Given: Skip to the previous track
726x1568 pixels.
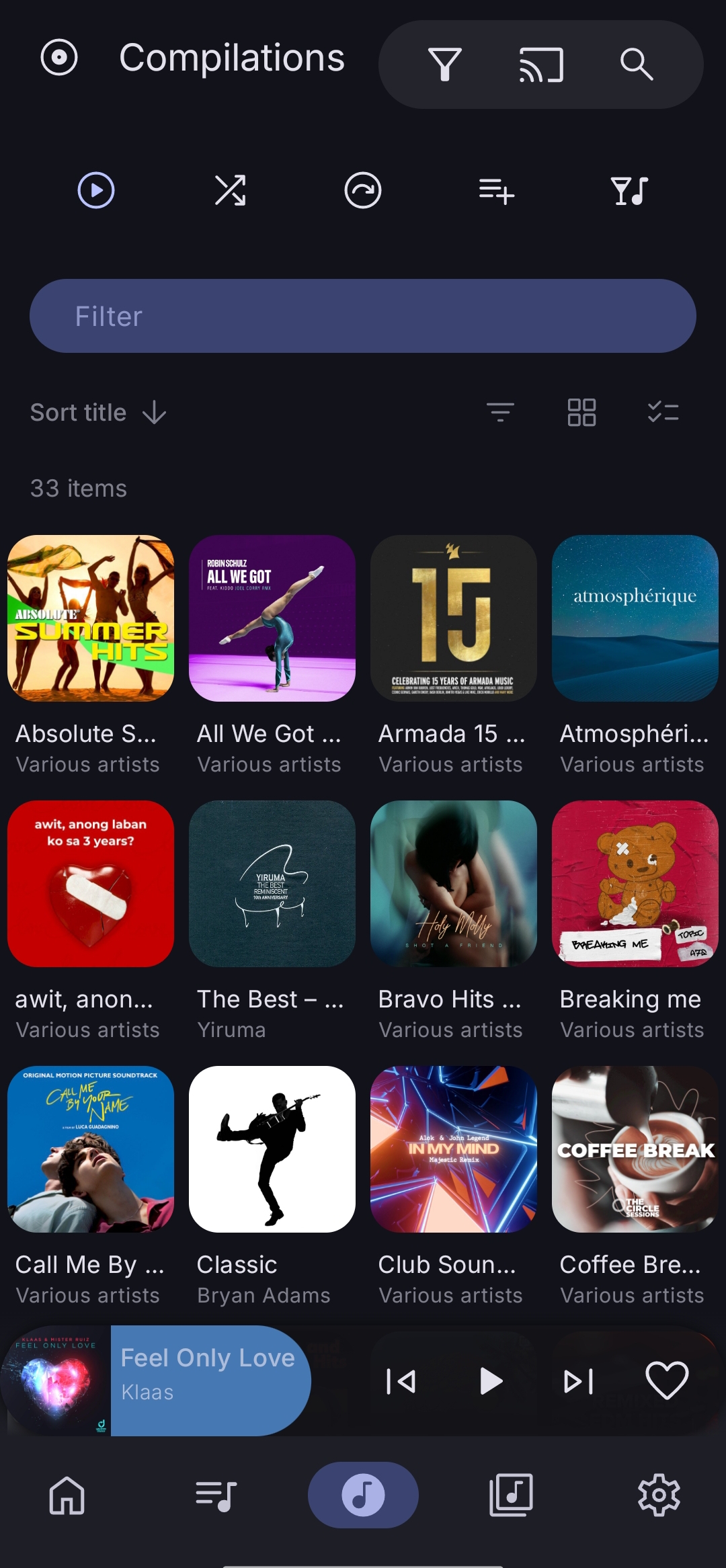Looking at the screenshot, I should tap(401, 1381).
